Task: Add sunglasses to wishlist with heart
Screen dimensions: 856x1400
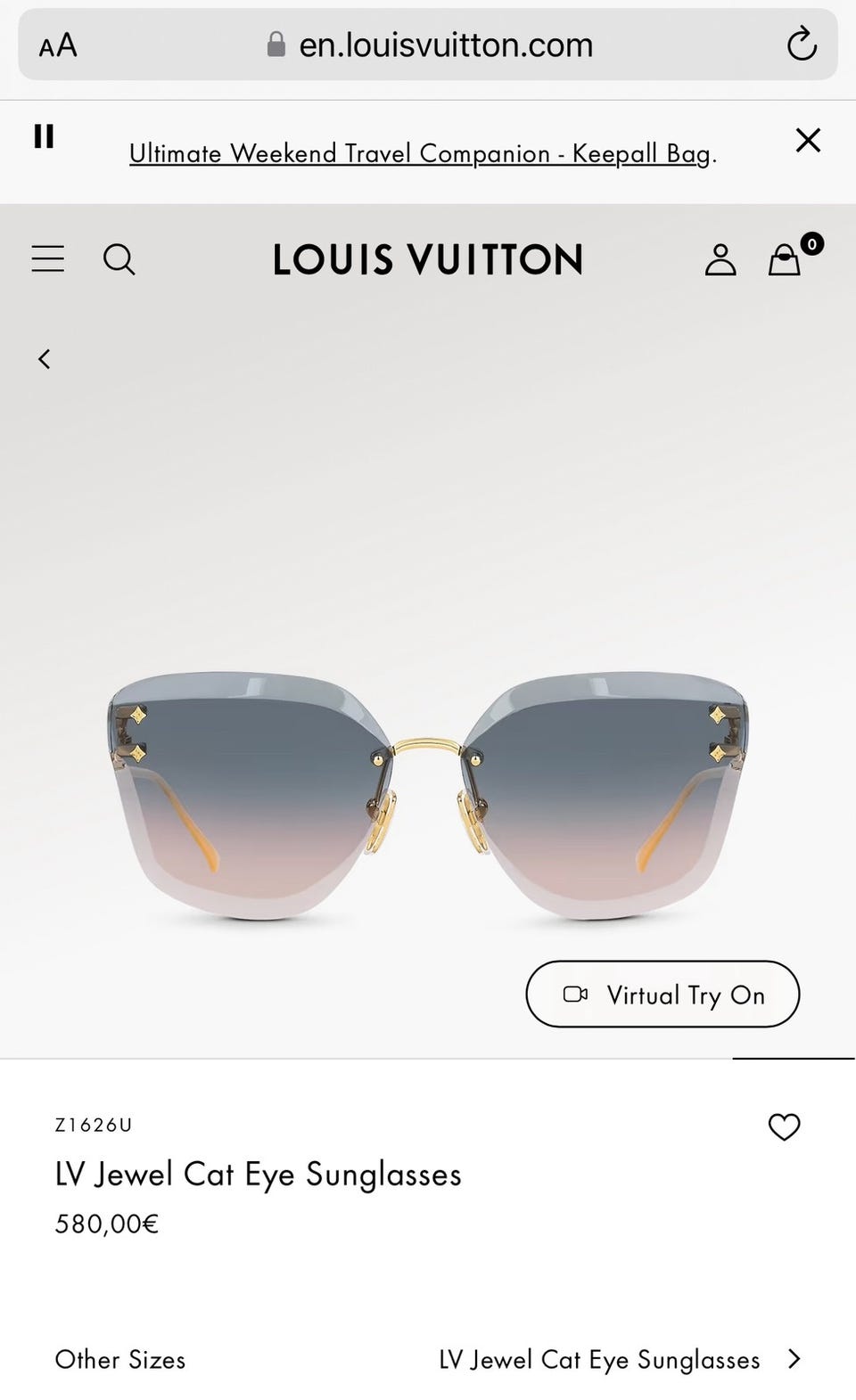Action: [x=785, y=1127]
